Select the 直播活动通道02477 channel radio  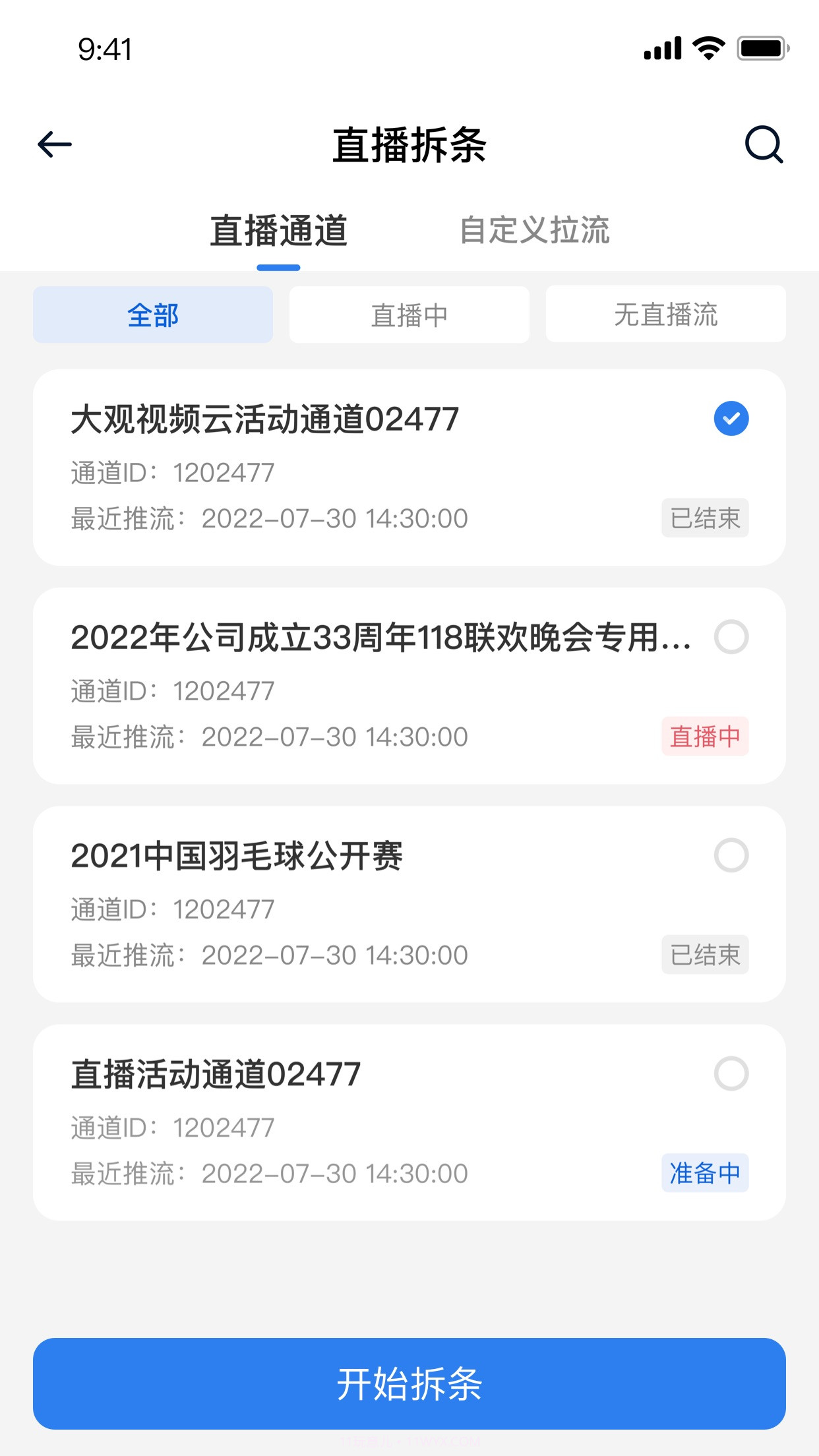(732, 1074)
